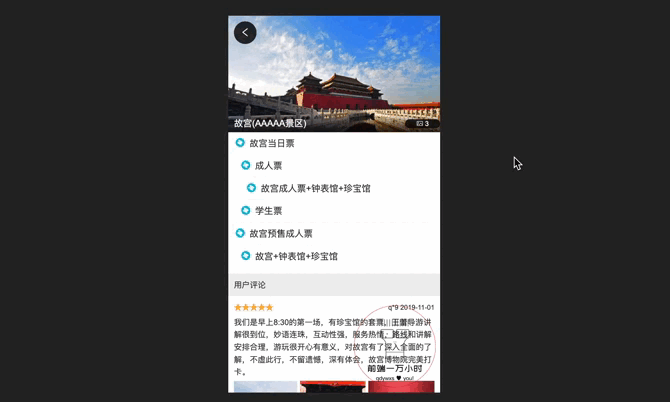Collapse the 故宫当日票 ticket group

point(241,143)
